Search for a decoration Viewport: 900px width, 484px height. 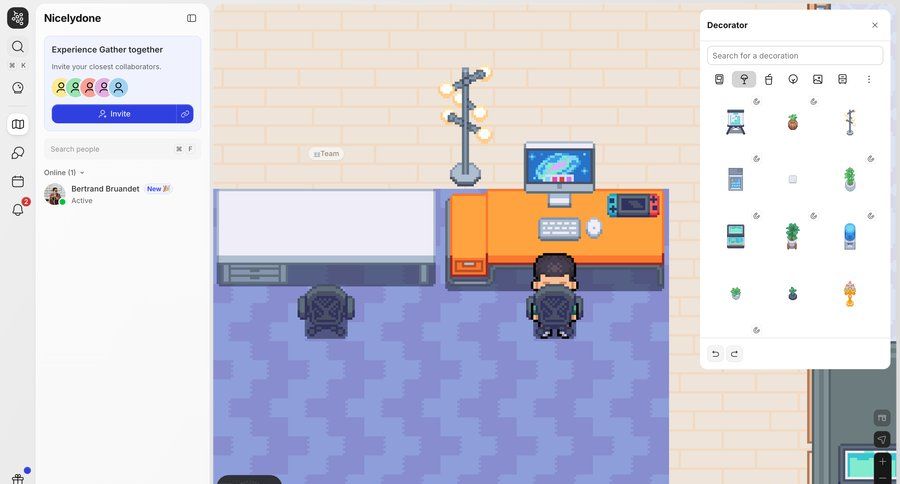tap(795, 56)
